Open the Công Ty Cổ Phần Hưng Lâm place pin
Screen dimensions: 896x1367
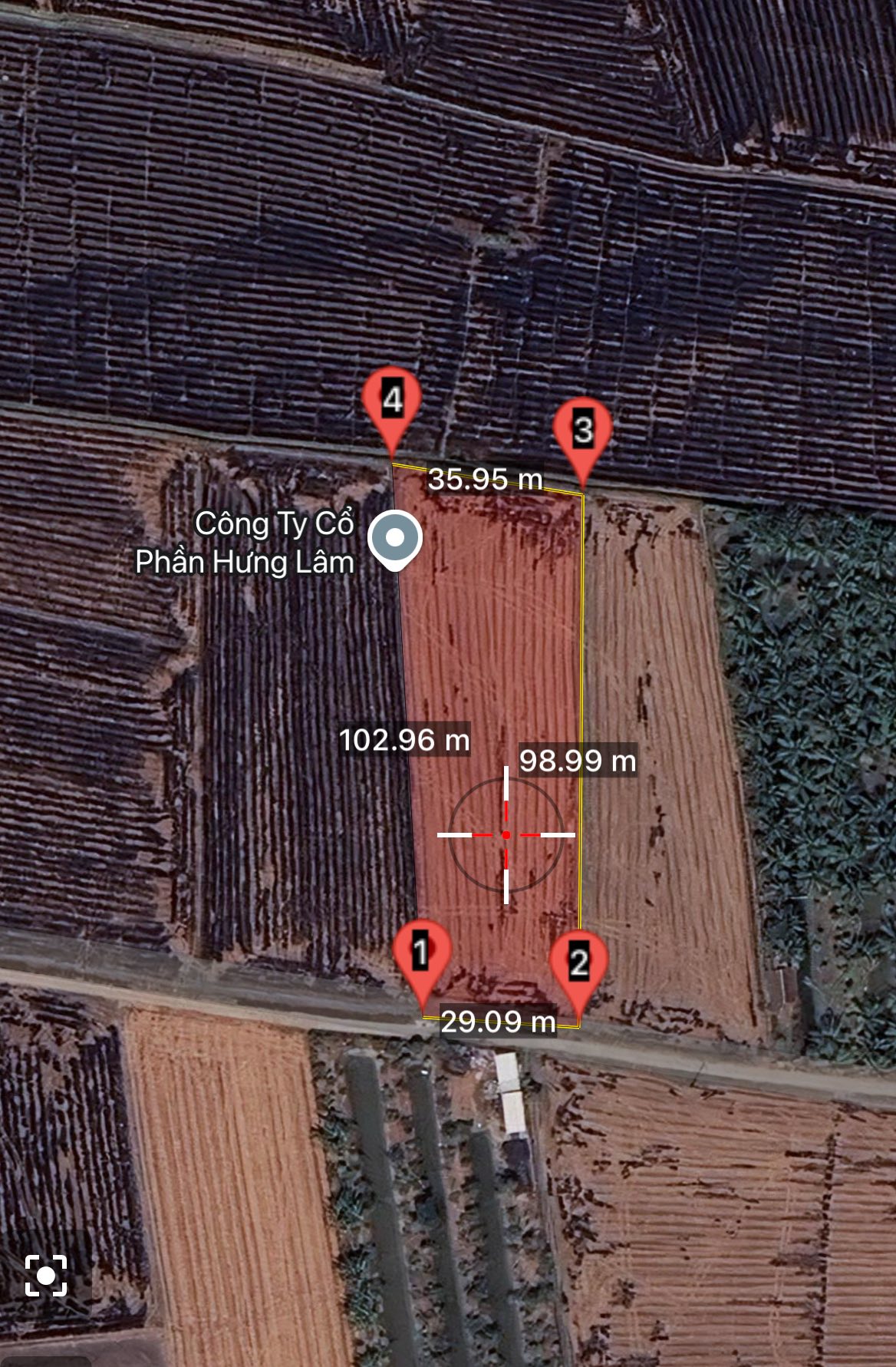click(x=395, y=540)
